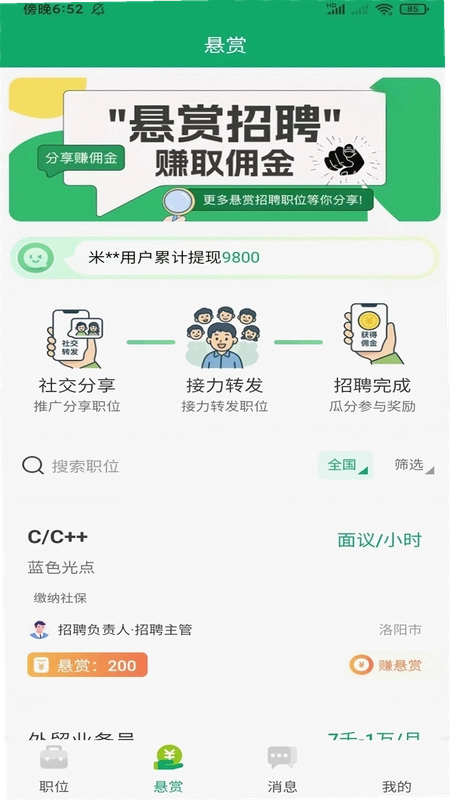Select the 悬赏 bottom tab

[168, 769]
